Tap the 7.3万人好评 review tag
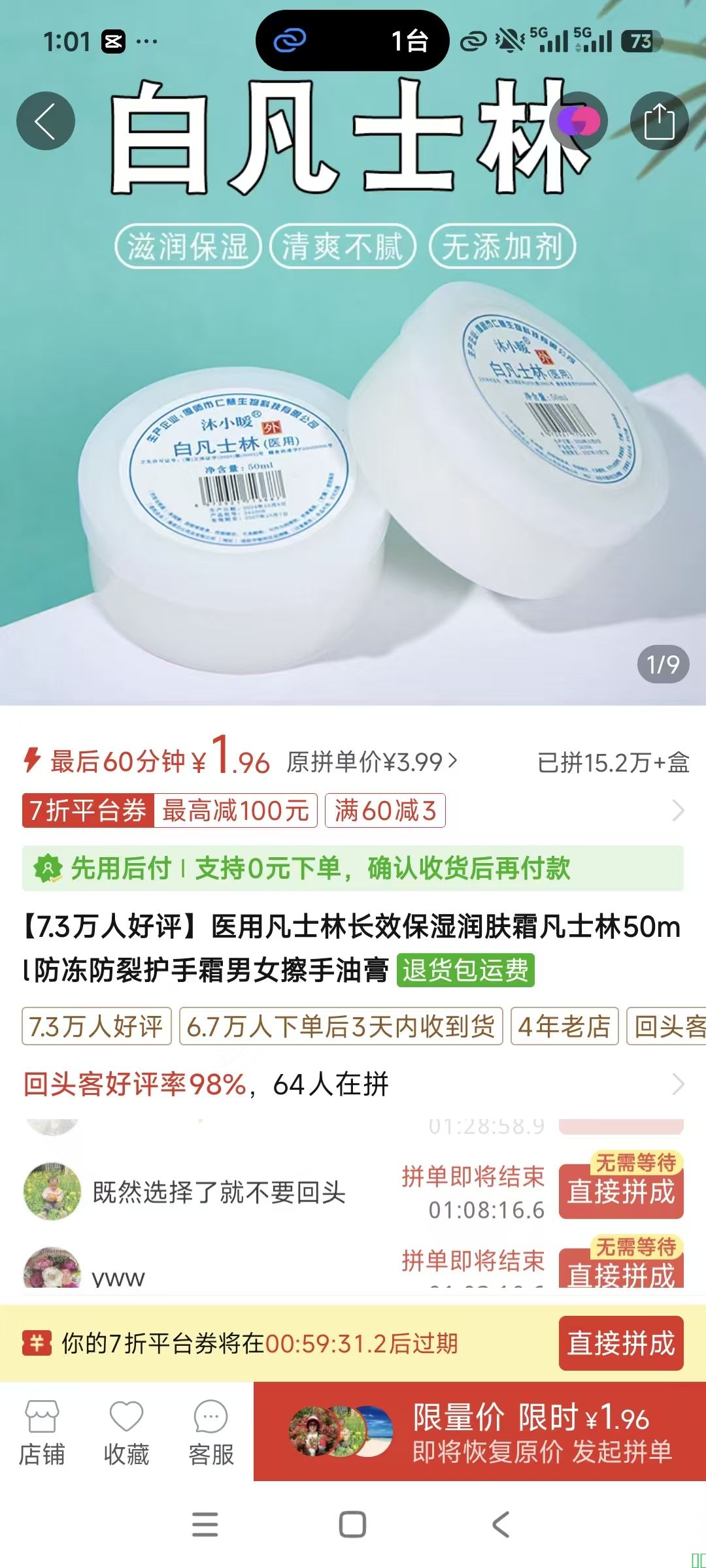The width and height of the screenshot is (706, 1568). pos(96,1026)
